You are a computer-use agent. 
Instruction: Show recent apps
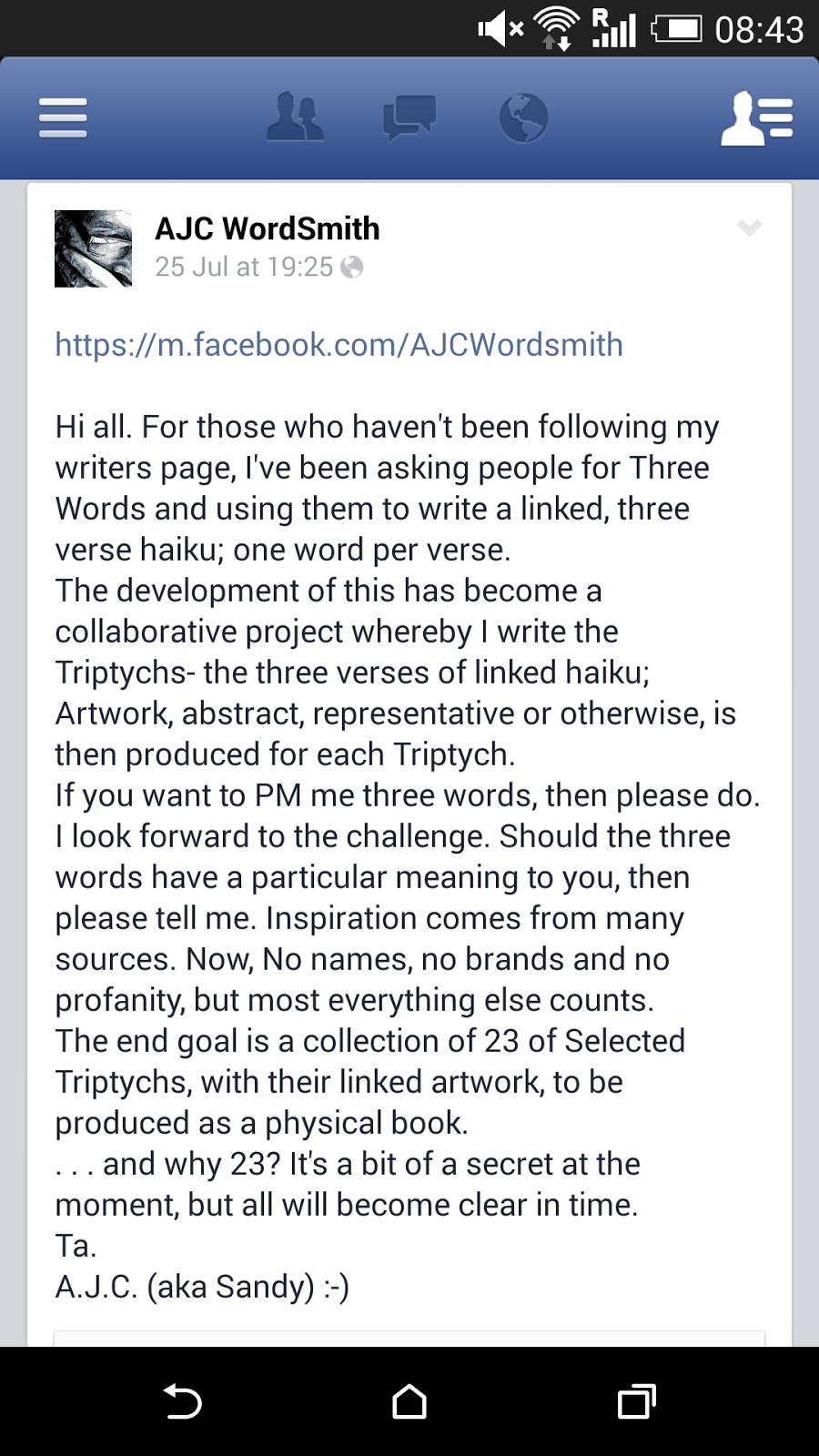636,1401
